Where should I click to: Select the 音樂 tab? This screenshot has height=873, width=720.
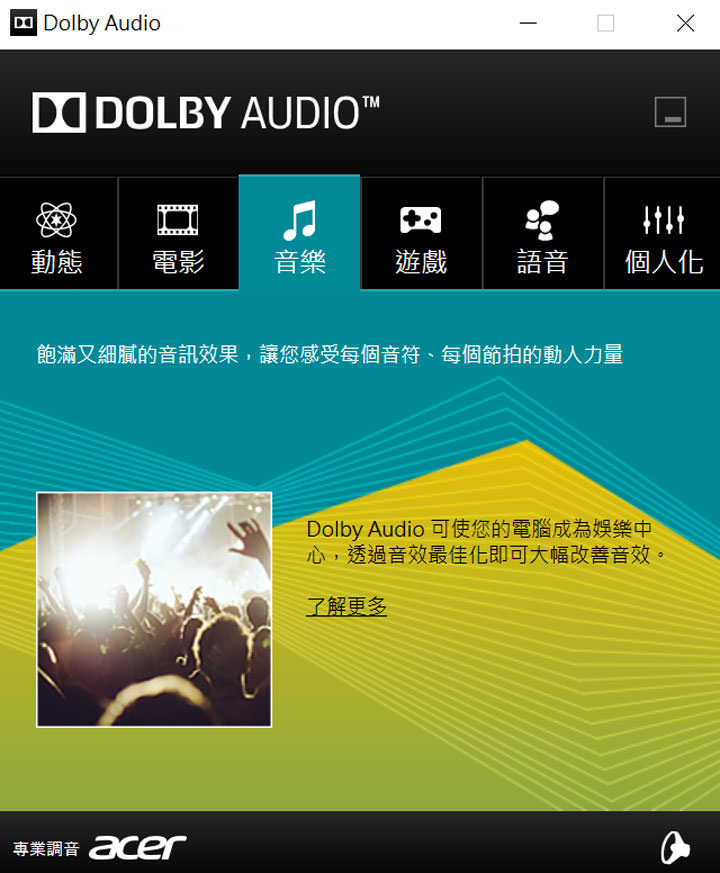point(299,235)
